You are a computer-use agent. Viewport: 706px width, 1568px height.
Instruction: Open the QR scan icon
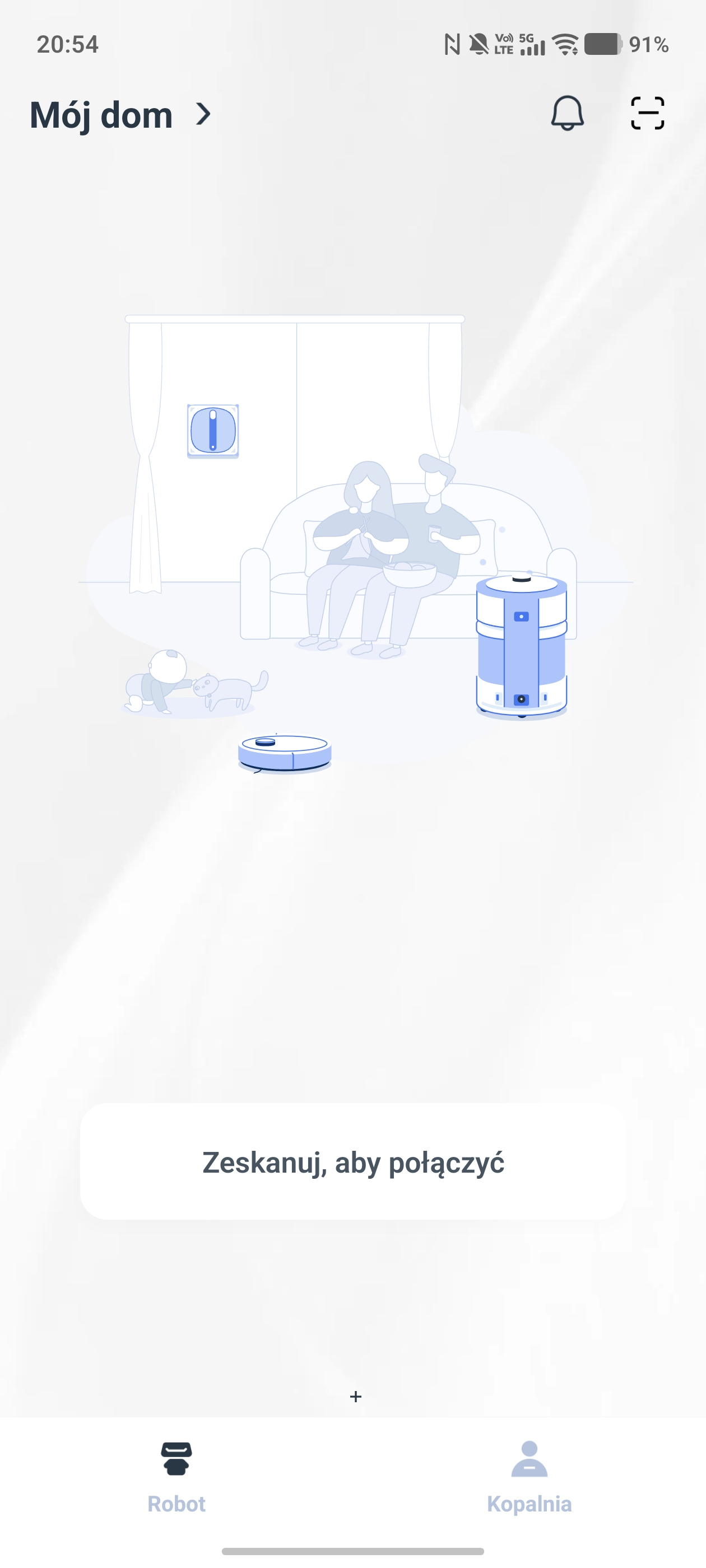647,113
